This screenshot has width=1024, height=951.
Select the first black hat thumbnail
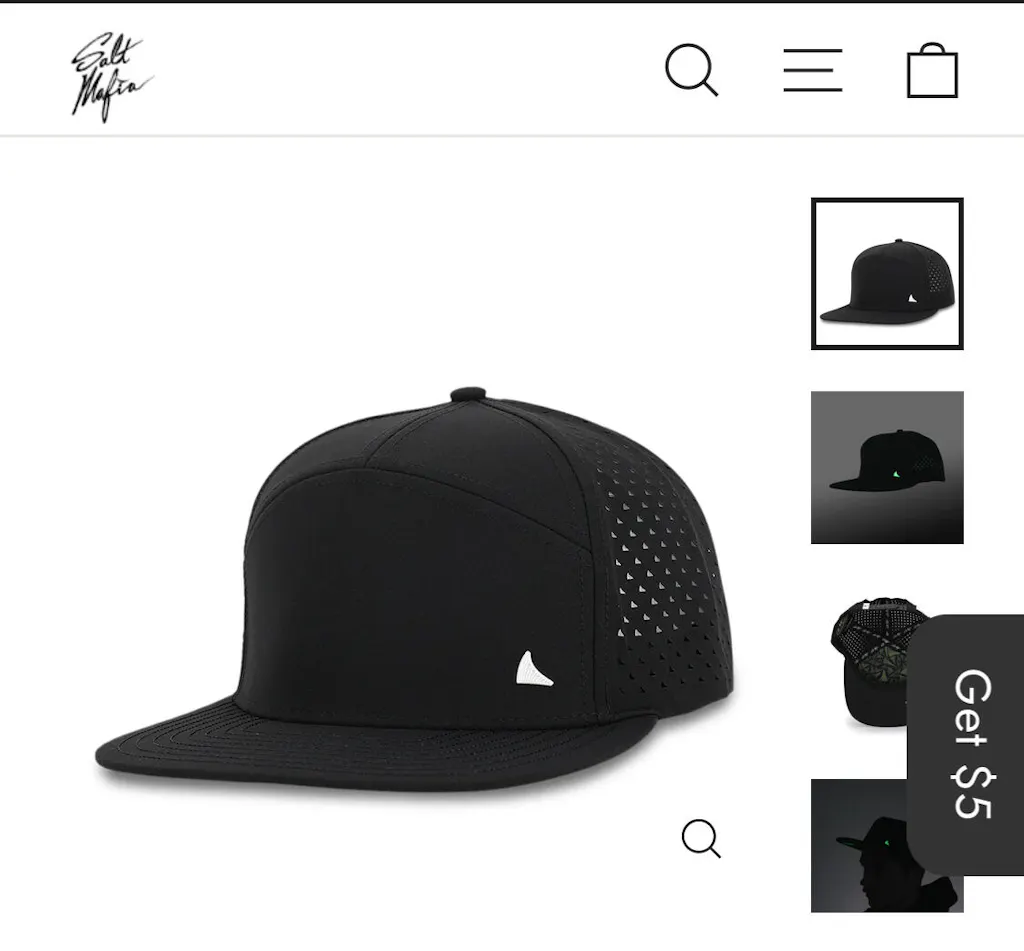click(887, 274)
